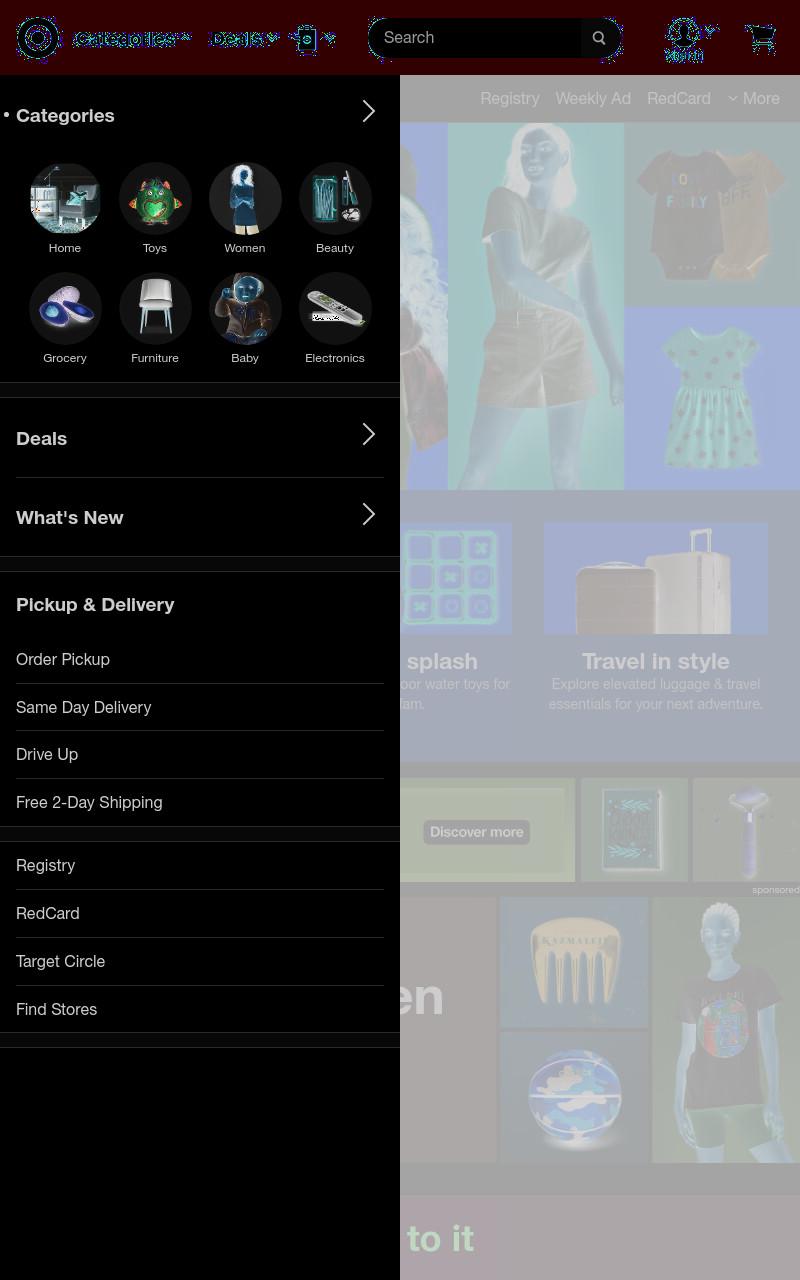Image resolution: width=800 pixels, height=1280 pixels.
Task: Choose the Grocery category
Action: pos(65,319)
